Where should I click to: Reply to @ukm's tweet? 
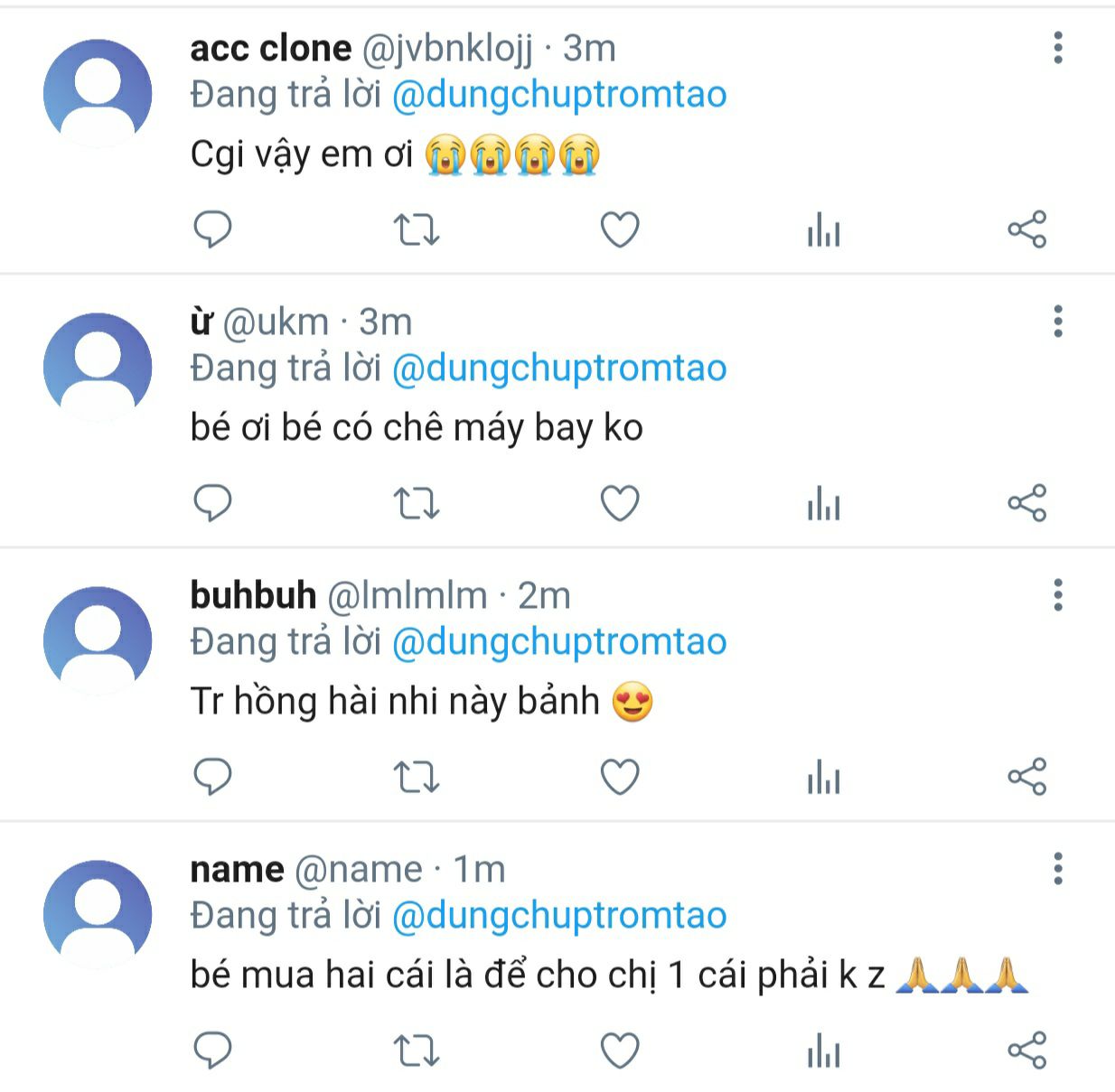[213, 503]
